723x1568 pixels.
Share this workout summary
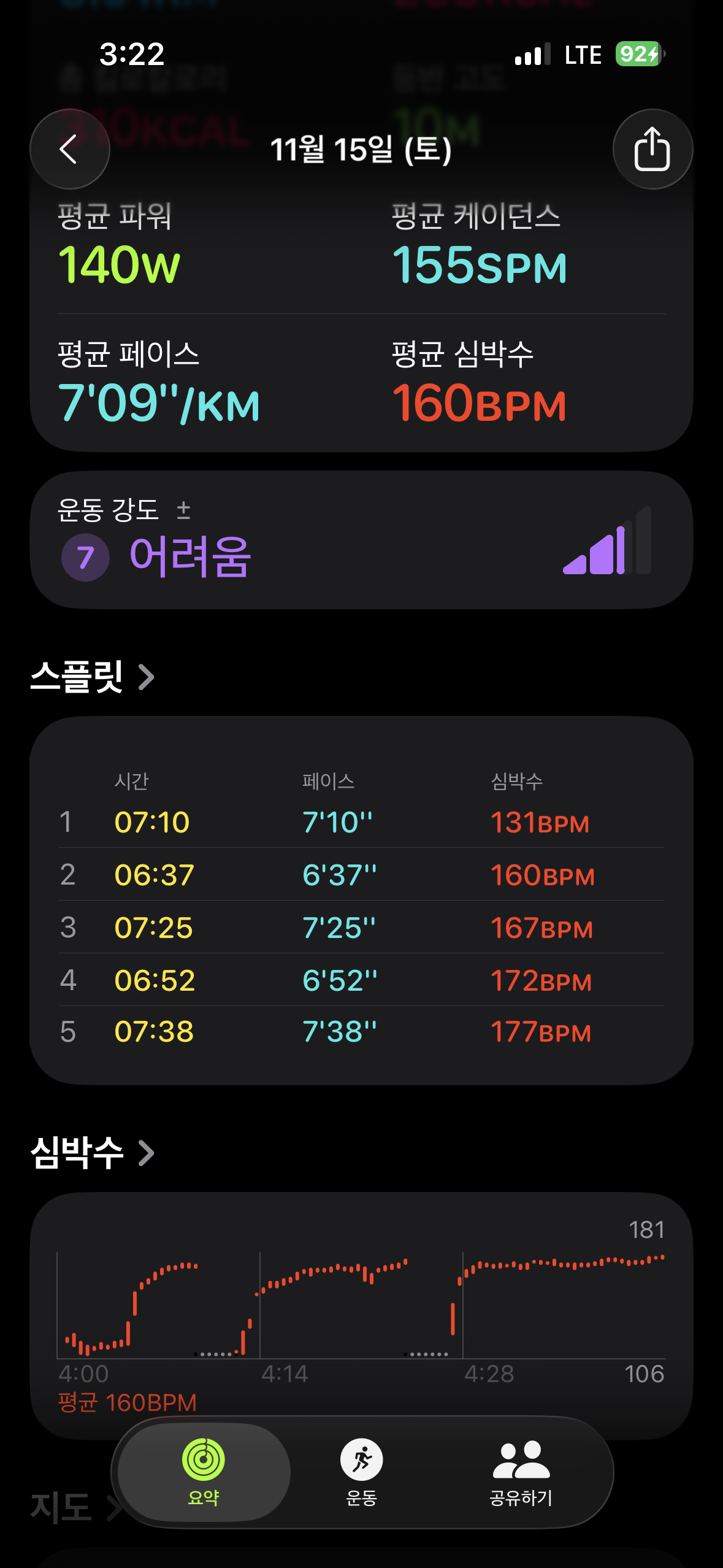(652, 149)
